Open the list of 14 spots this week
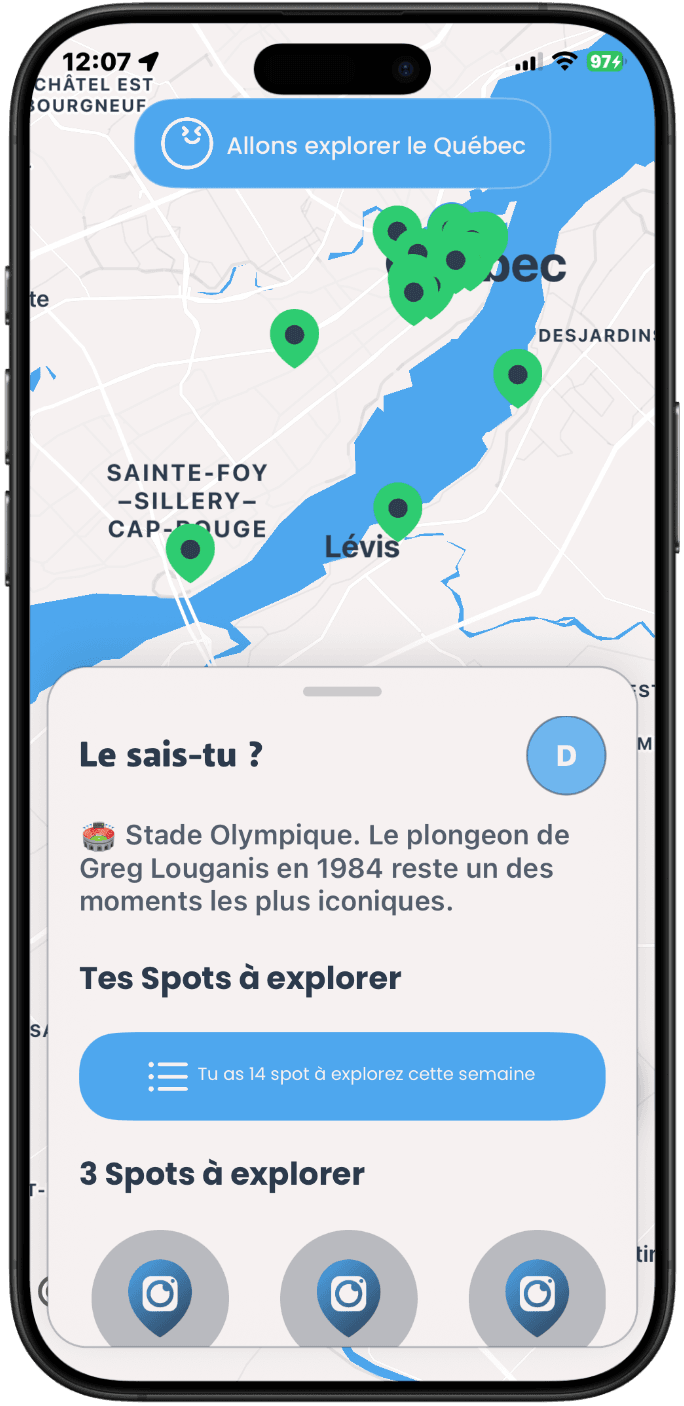 342,1075
